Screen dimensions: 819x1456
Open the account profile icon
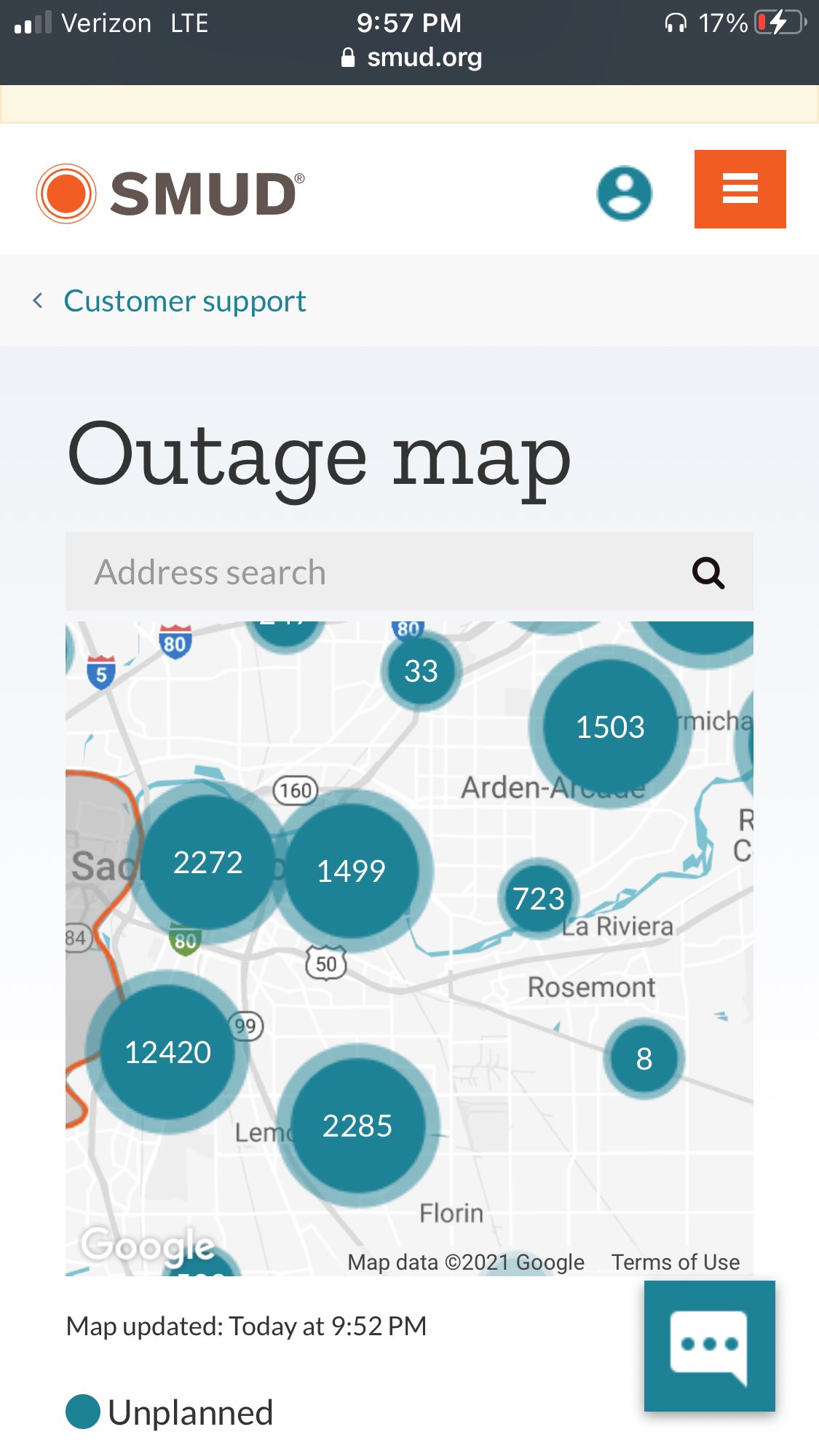click(x=625, y=194)
